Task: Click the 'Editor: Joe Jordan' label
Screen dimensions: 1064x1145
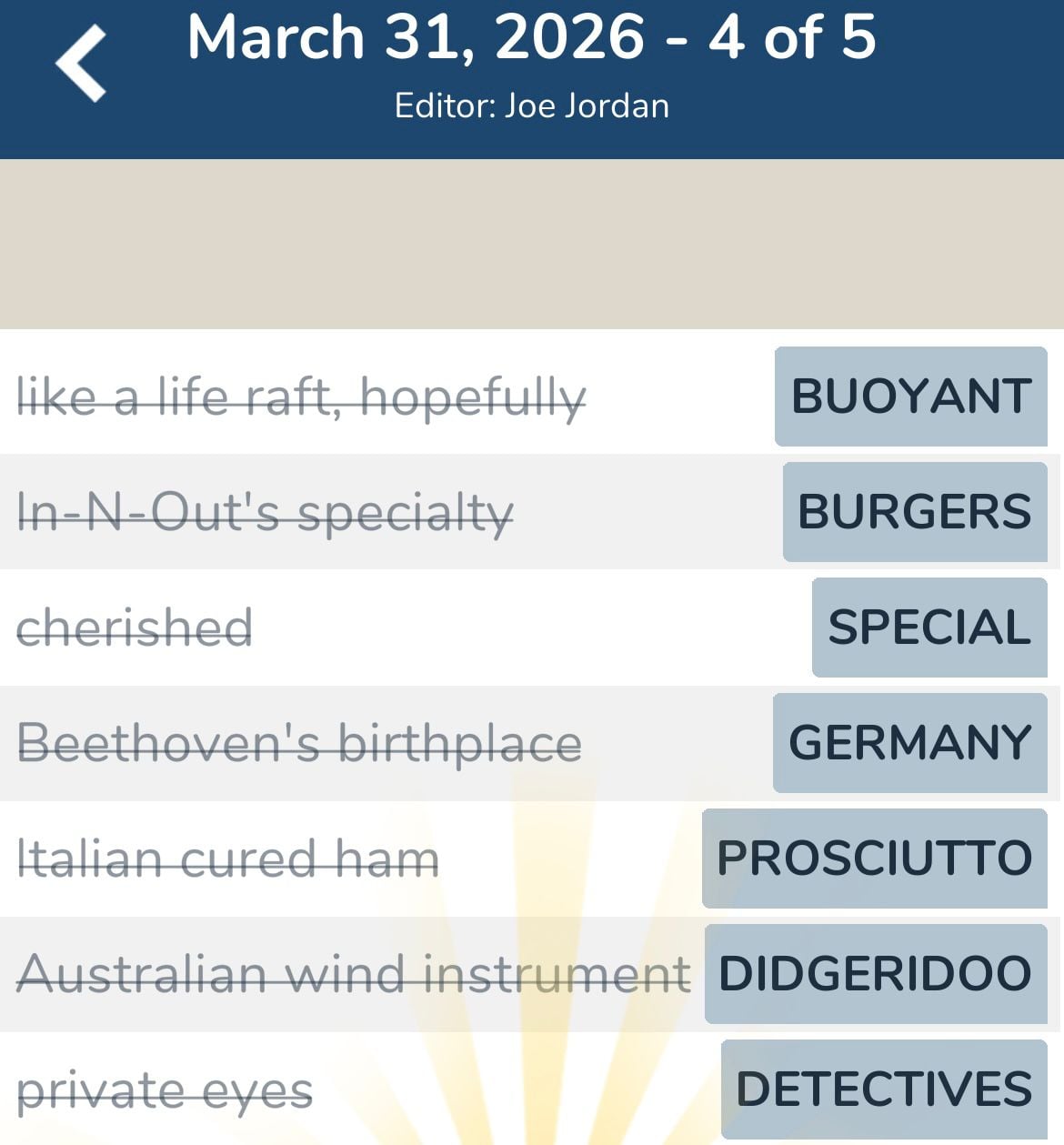Action: pyautogui.click(x=532, y=105)
